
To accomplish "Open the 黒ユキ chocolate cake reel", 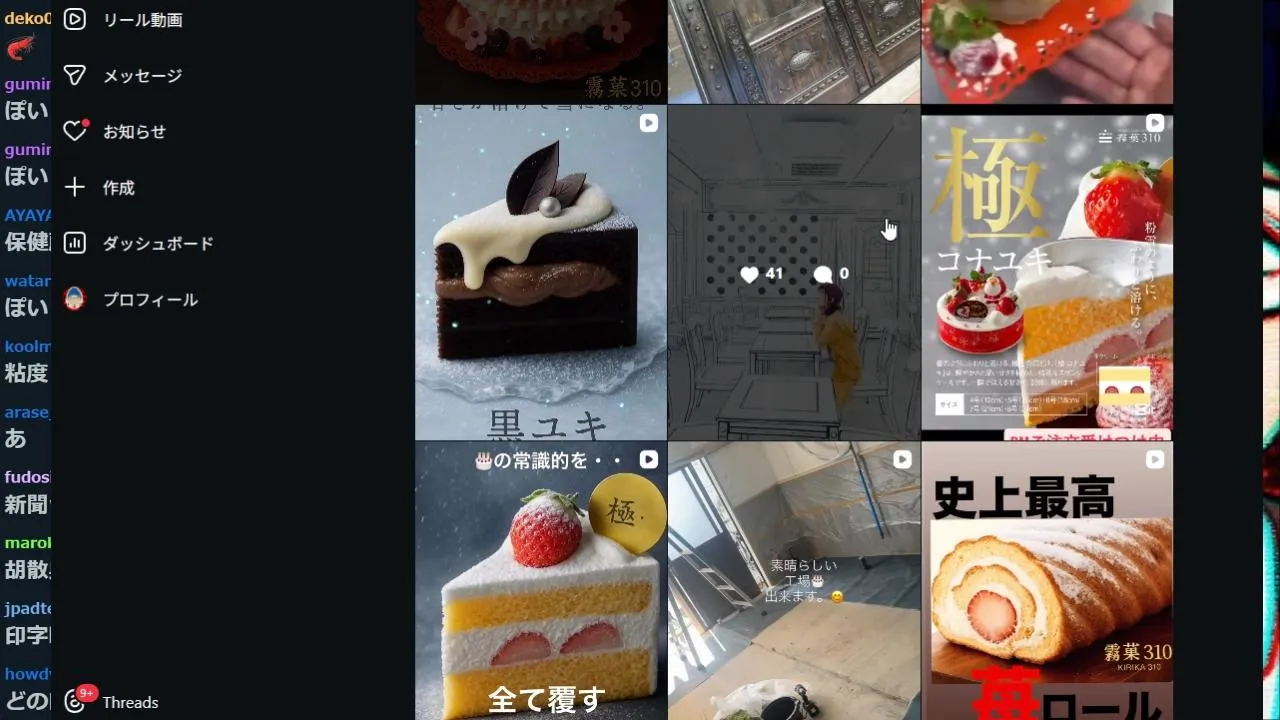I will pyautogui.click(x=541, y=273).
